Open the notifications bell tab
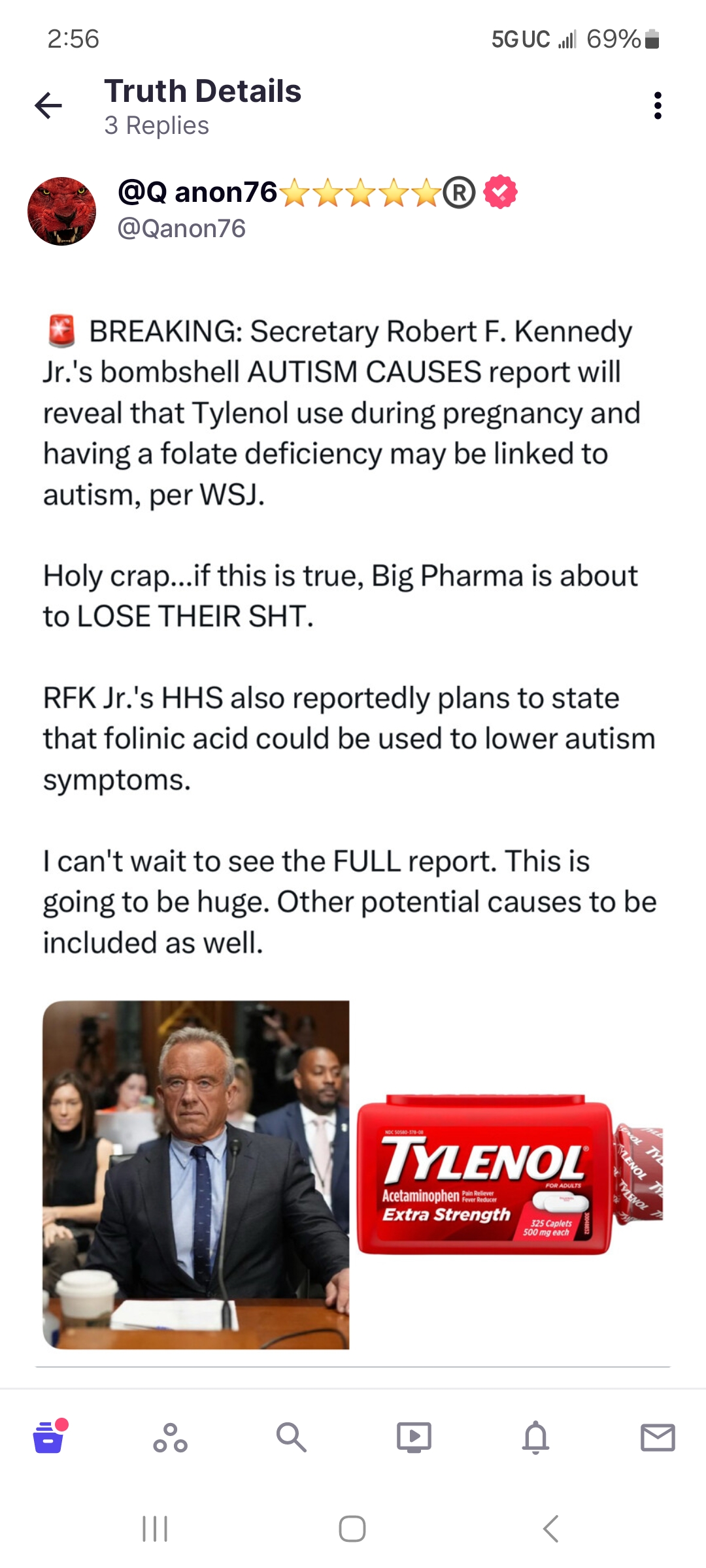 [535, 1437]
